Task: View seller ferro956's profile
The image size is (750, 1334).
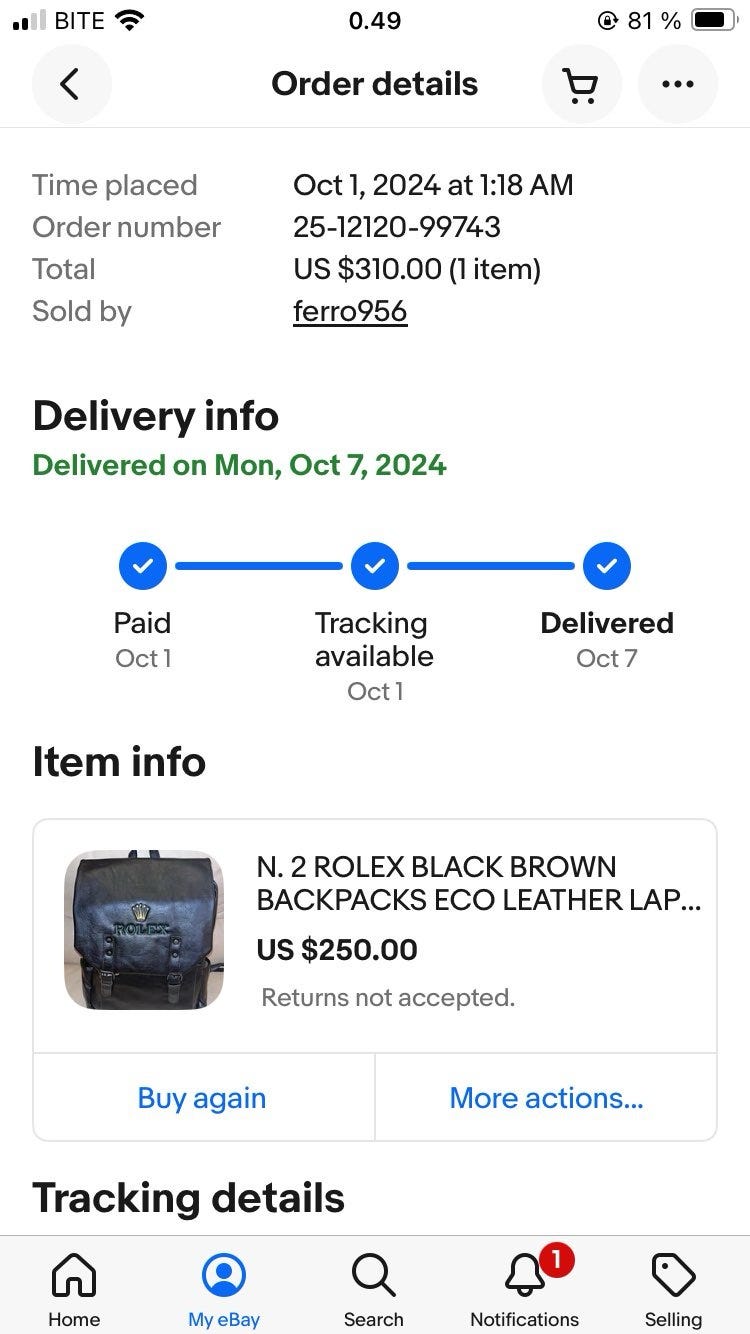Action: 350,312
